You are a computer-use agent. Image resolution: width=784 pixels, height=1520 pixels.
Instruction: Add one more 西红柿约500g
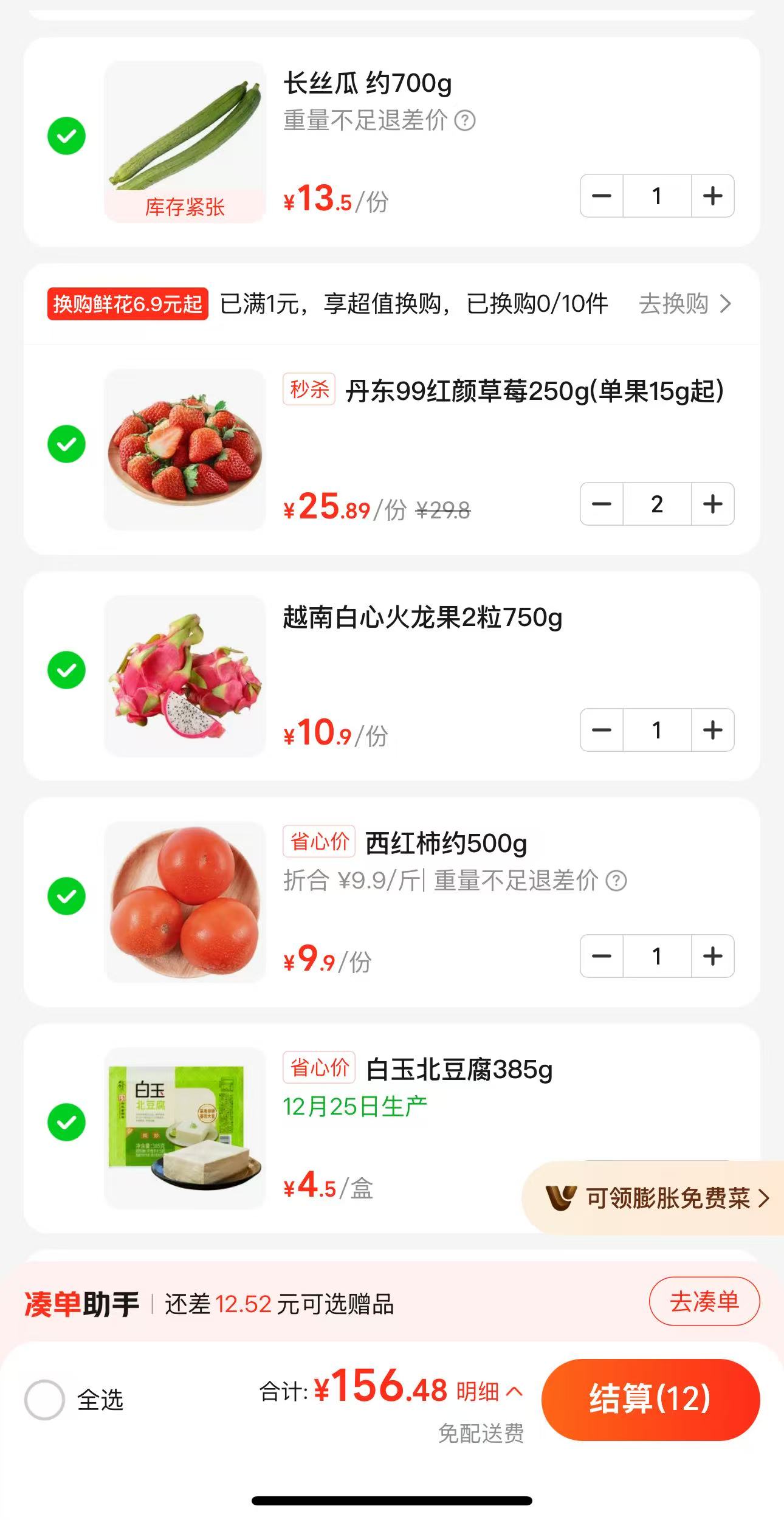[x=712, y=956]
